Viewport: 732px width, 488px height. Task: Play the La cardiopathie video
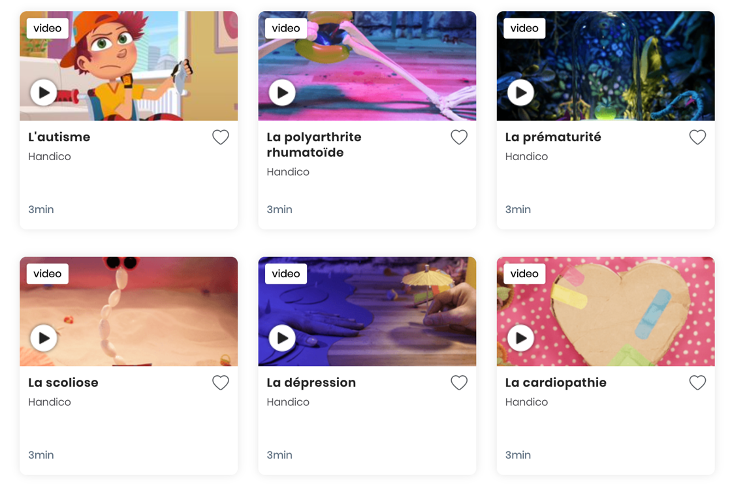[520, 338]
